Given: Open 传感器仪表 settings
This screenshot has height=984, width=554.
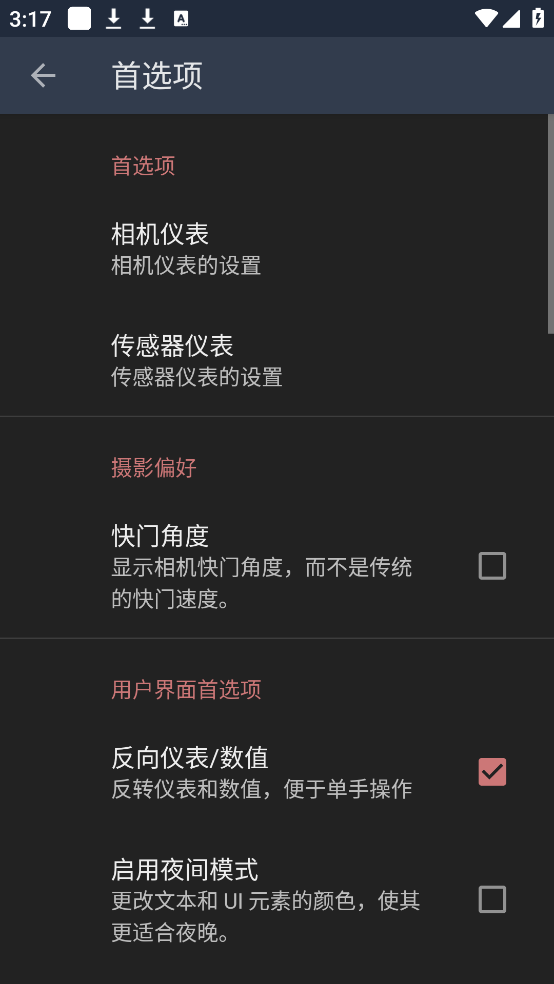Looking at the screenshot, I should [277, 361].
